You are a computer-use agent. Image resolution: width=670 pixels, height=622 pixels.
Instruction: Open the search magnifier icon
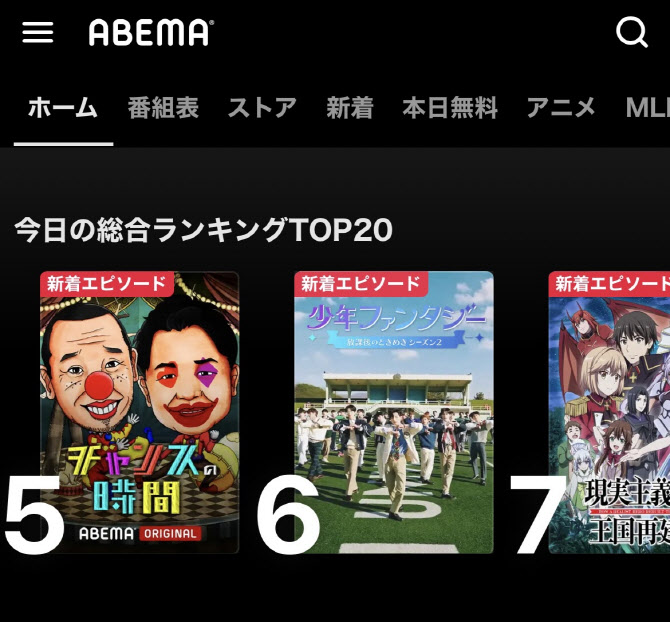[632, 33]
